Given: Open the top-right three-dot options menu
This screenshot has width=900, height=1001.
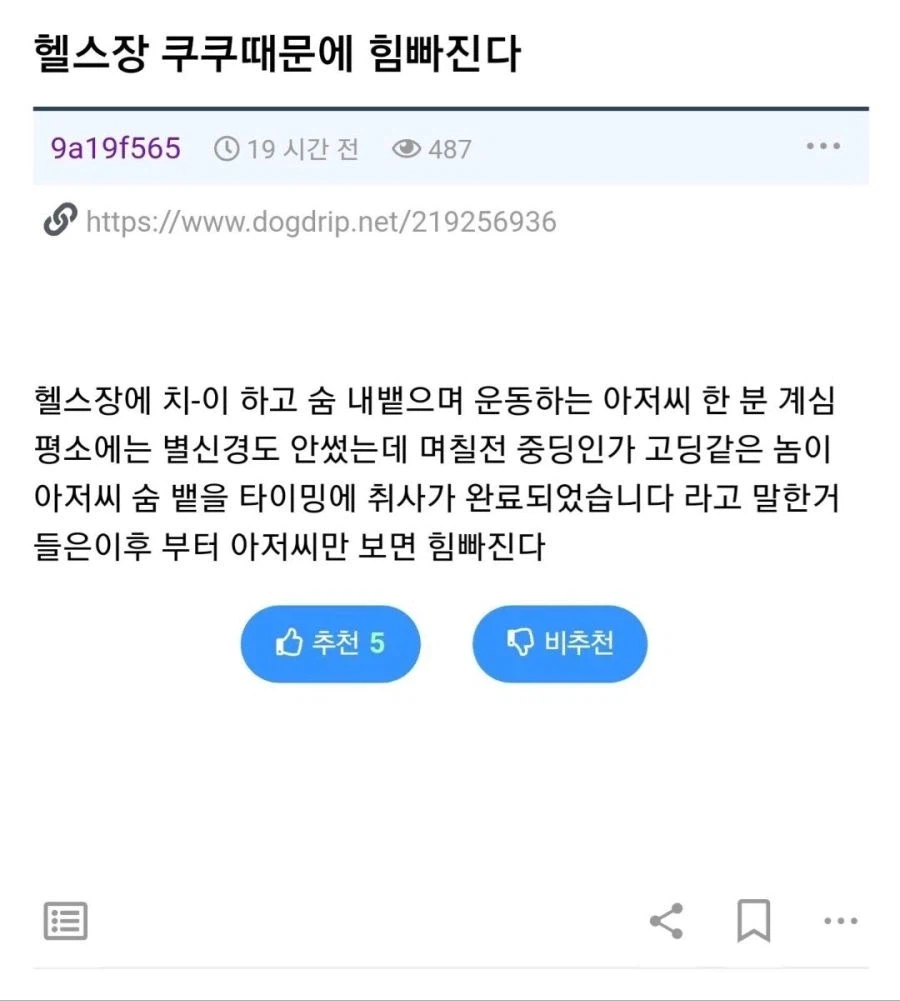Looking at the screenshot, I should pyautogui.click(x=823, y=146).
